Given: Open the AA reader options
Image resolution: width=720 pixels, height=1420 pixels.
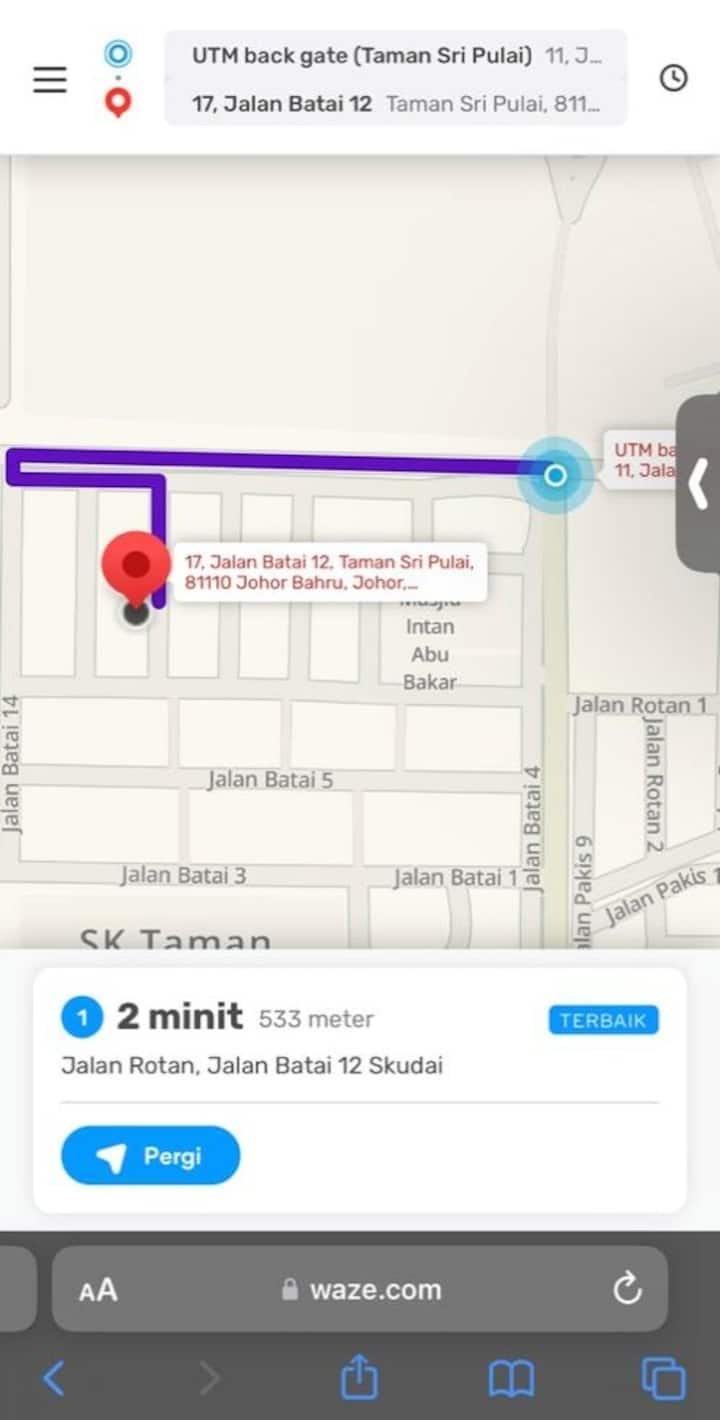Looking at the screenshot, I should [x=98, y=1290].
